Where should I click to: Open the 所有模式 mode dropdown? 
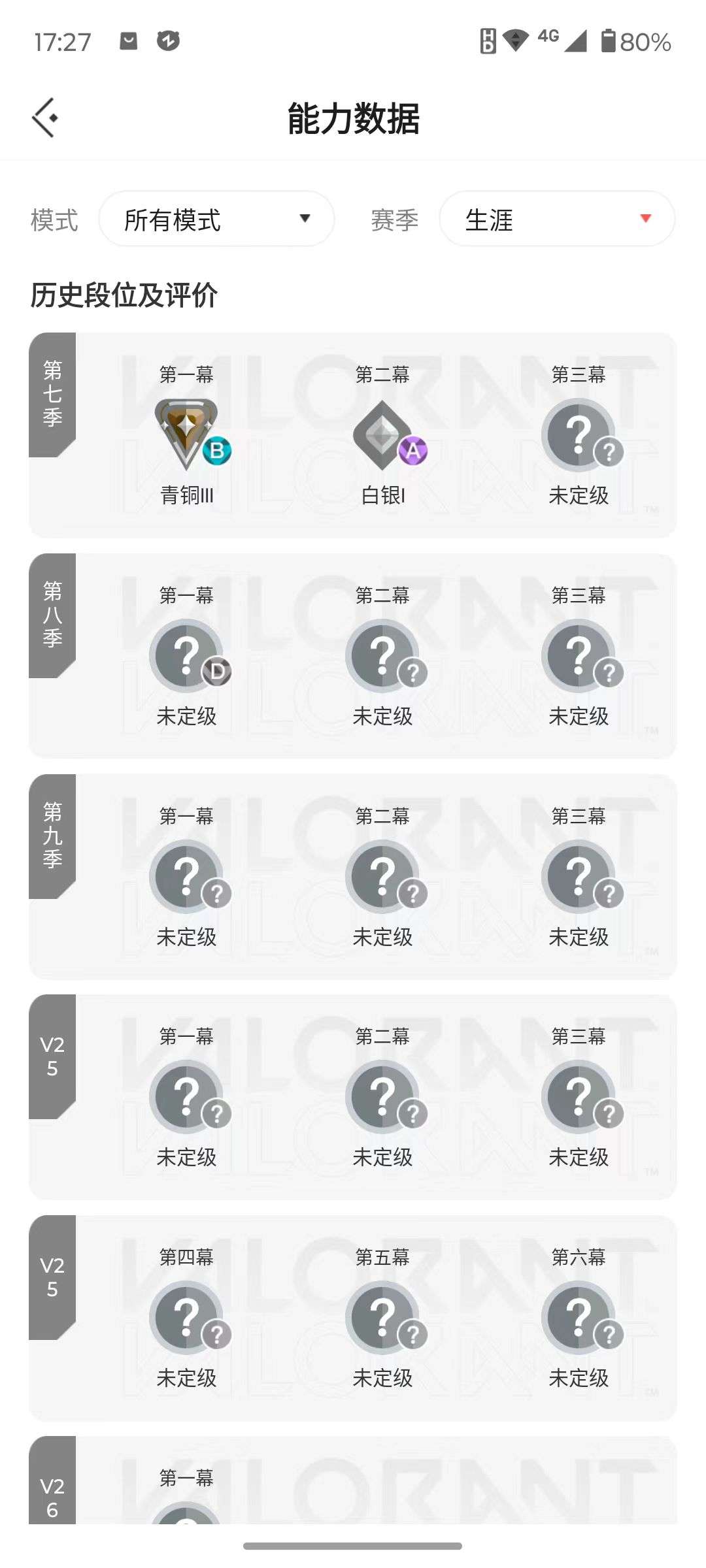217,219
